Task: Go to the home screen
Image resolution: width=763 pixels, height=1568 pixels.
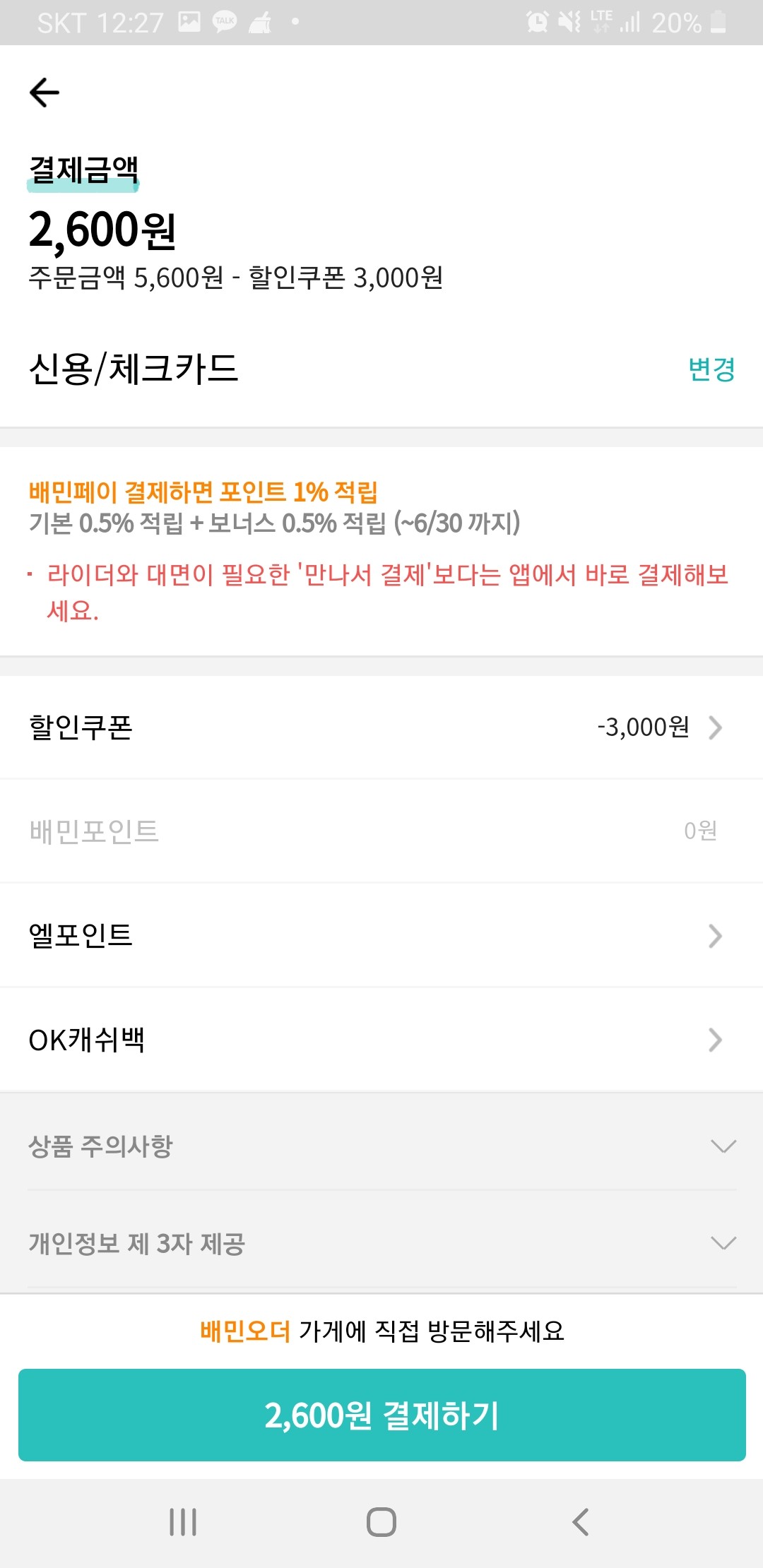Action: pyautogui.click(x=381, y=1521)
